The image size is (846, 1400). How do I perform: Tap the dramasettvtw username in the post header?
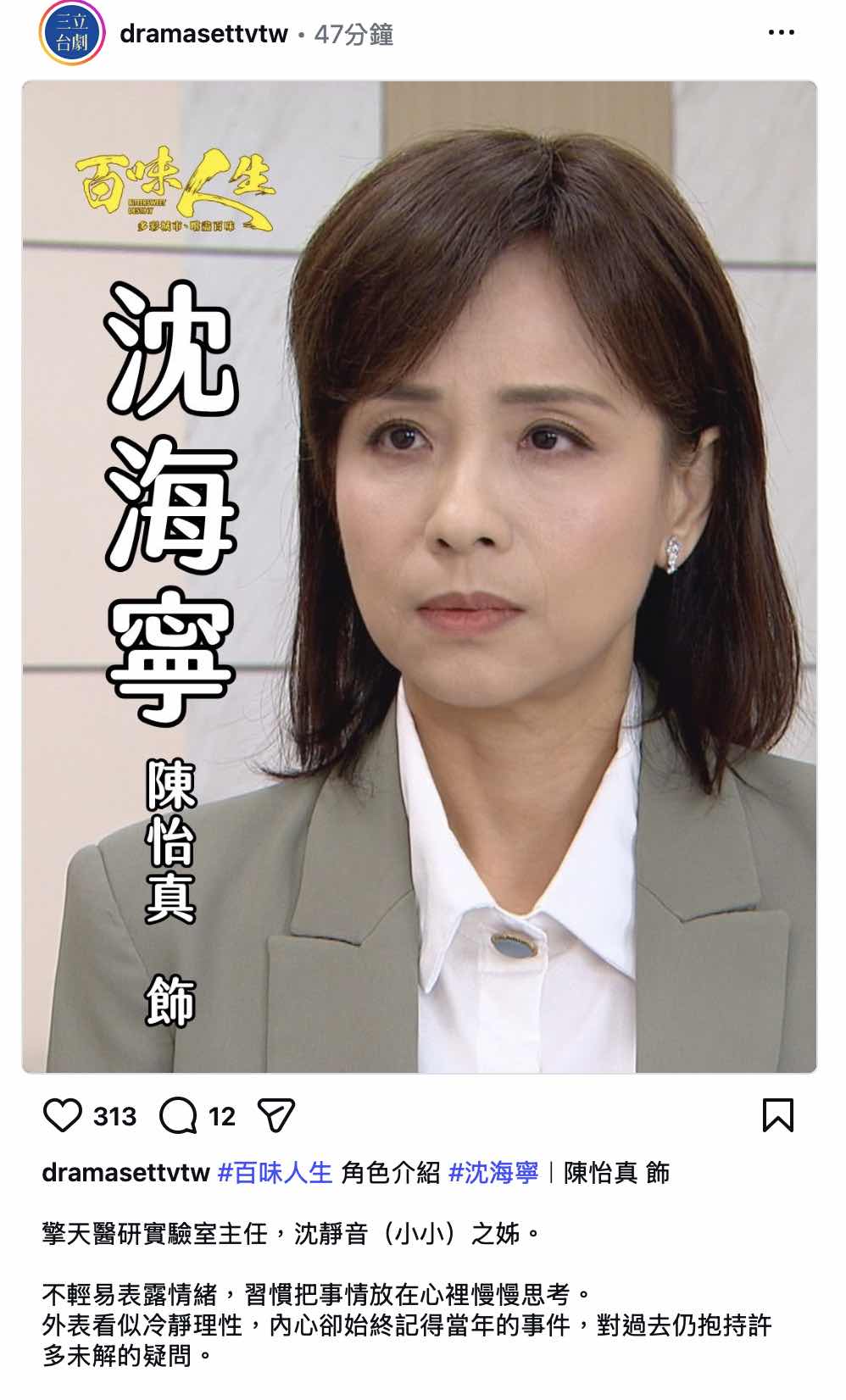point(203,34)
